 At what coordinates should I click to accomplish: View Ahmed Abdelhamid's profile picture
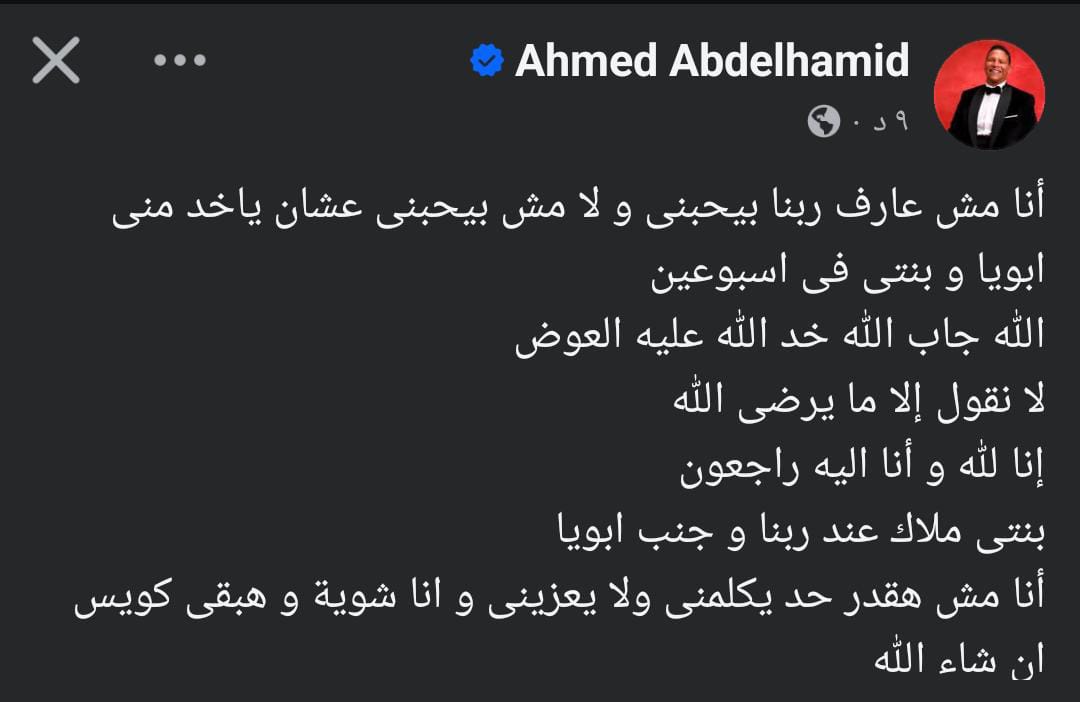click(x=989, y=94)
